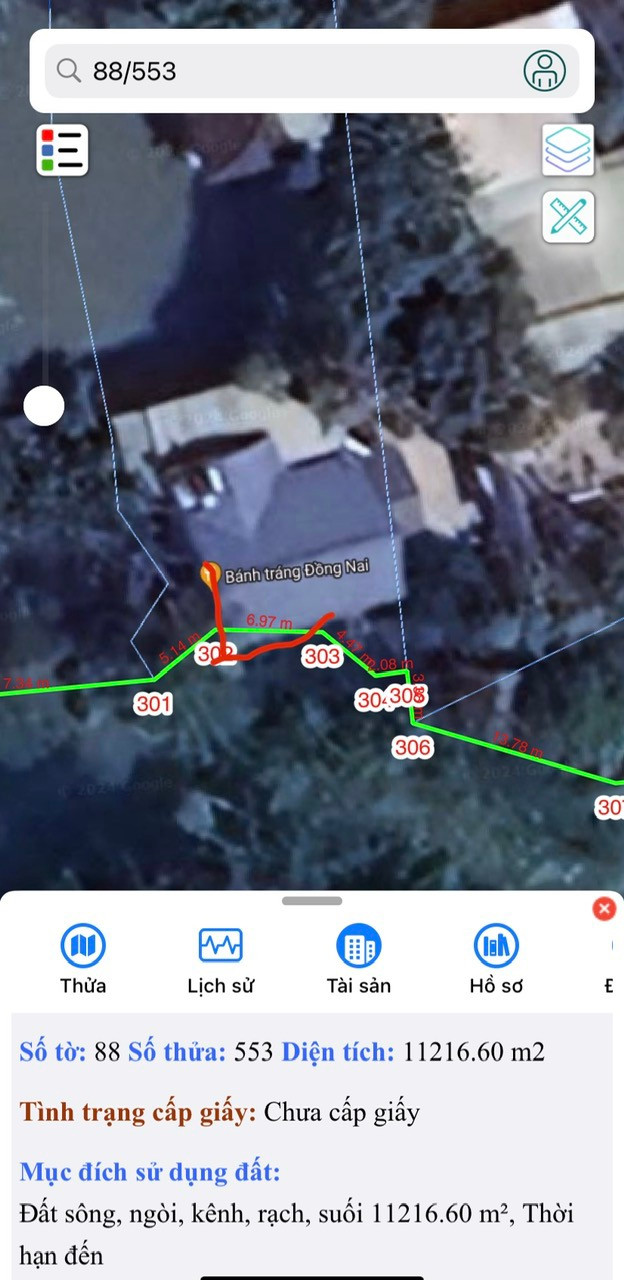Switch to the Lịch sử tab
This screenshot has width=624, height=1280.
(x=220, y=959)
